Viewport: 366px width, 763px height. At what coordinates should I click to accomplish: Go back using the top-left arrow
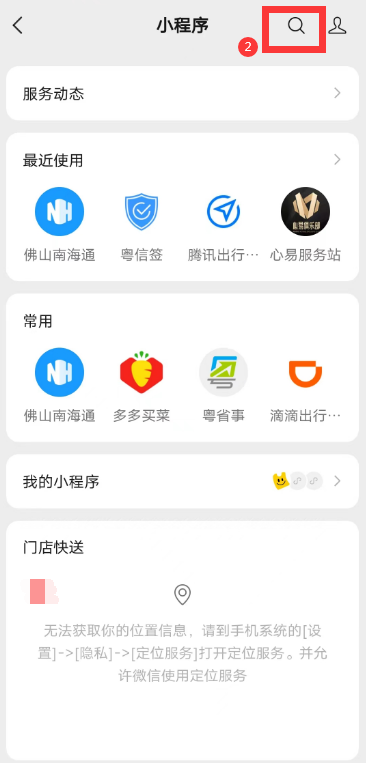[18, 25]
